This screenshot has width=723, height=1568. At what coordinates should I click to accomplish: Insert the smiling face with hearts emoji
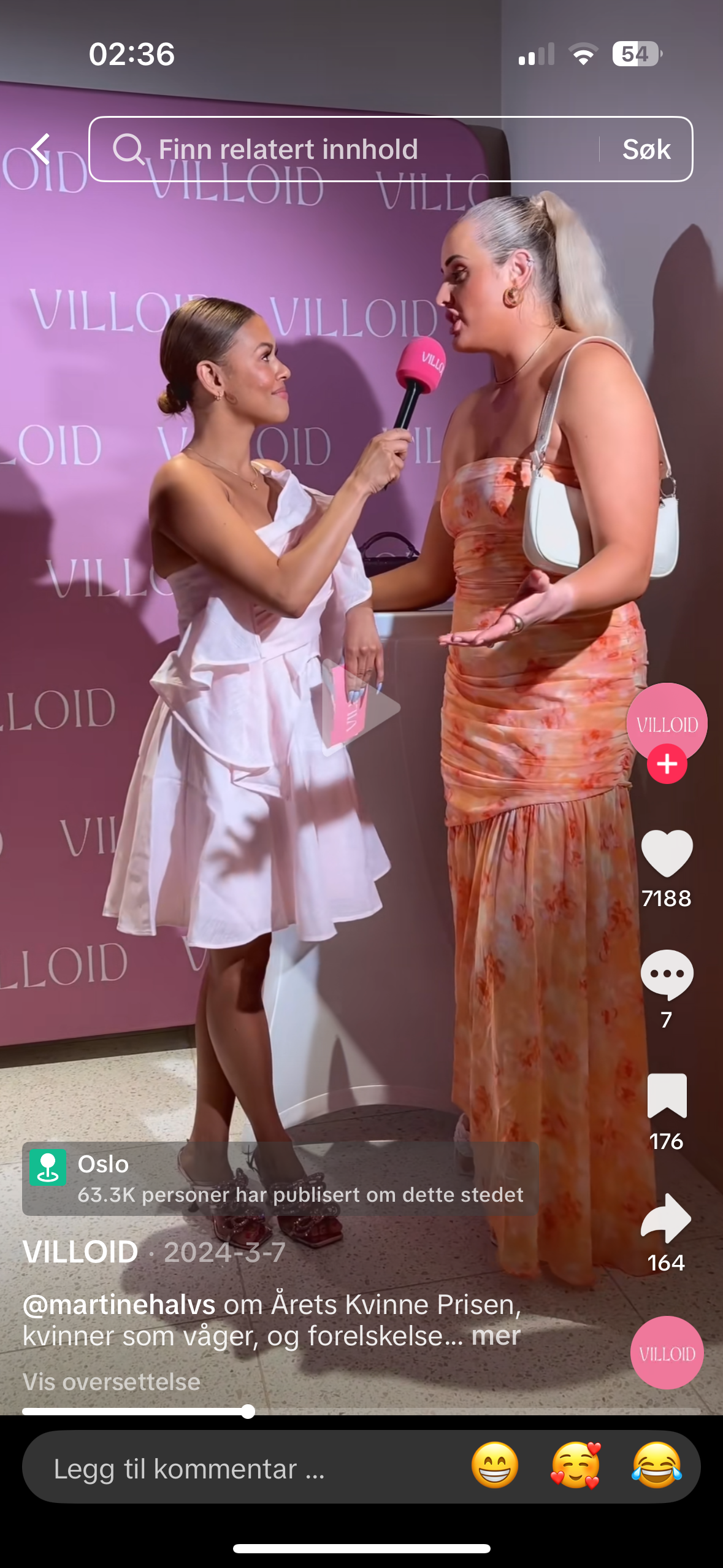575,1466
